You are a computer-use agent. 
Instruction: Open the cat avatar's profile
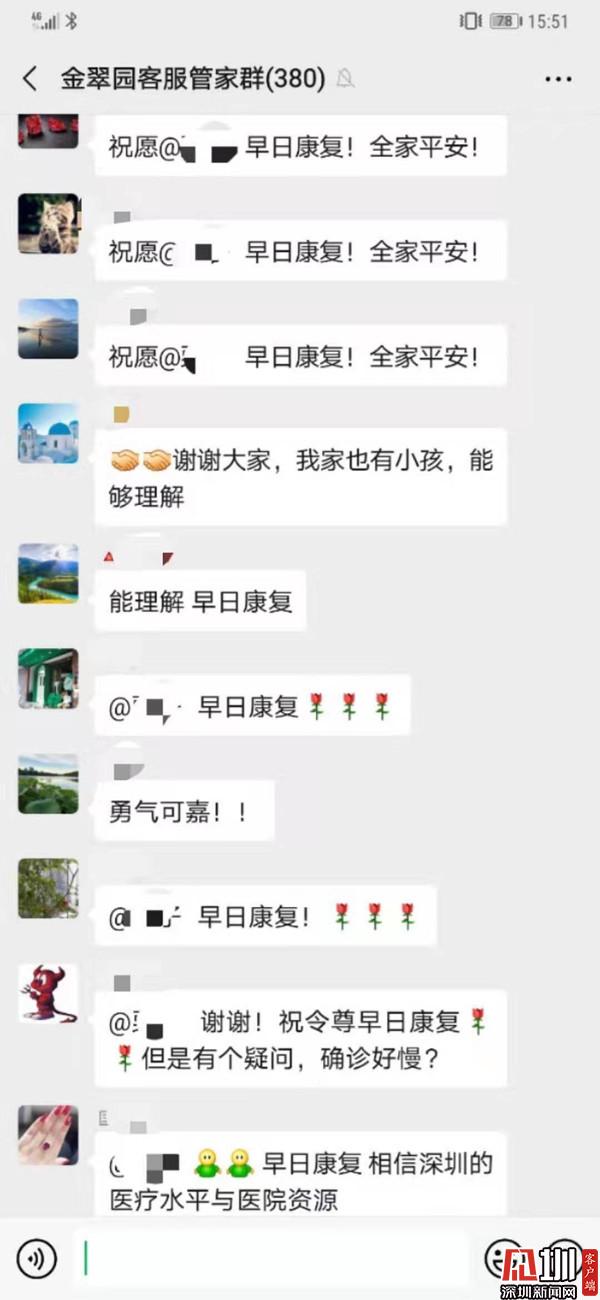pos(48,224)
